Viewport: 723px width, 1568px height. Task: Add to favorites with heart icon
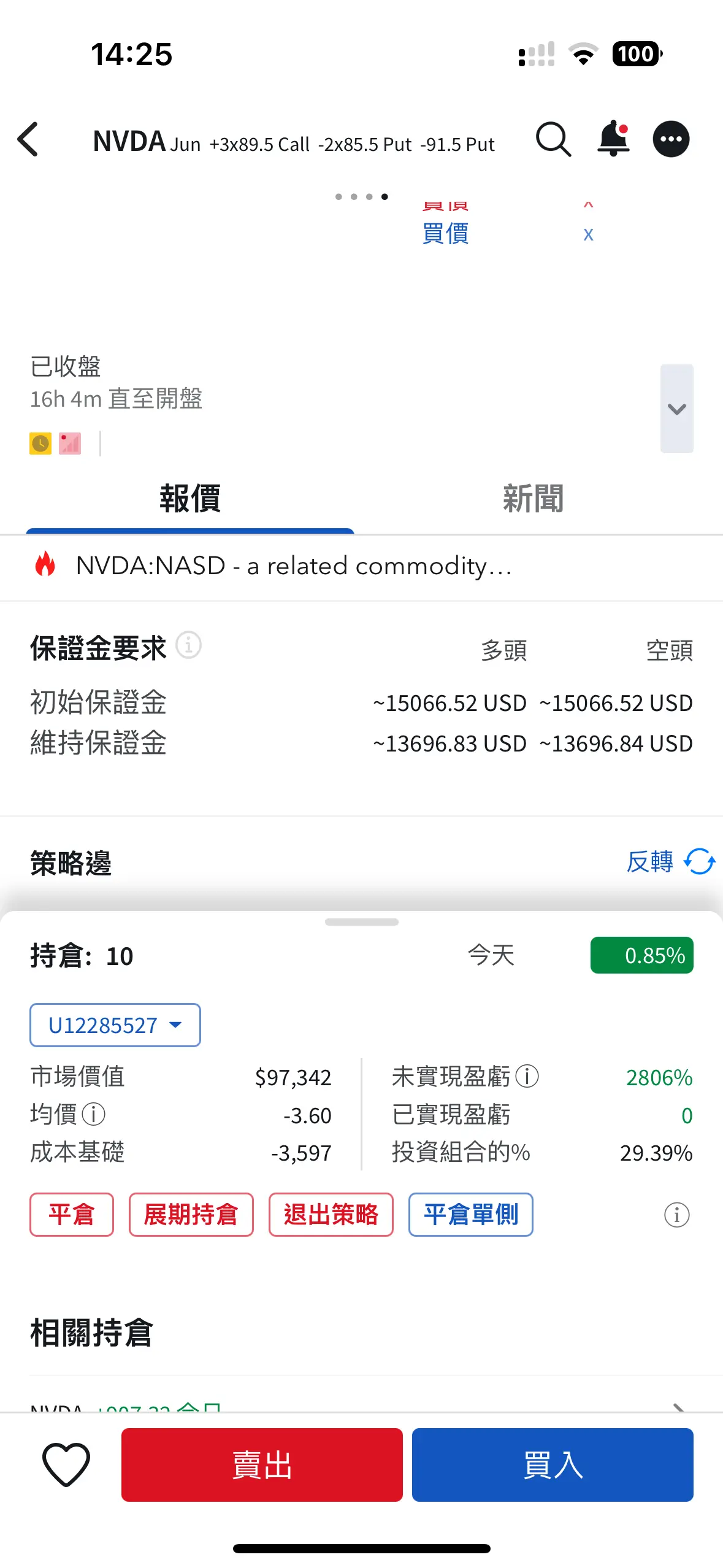coord(66,1464)
